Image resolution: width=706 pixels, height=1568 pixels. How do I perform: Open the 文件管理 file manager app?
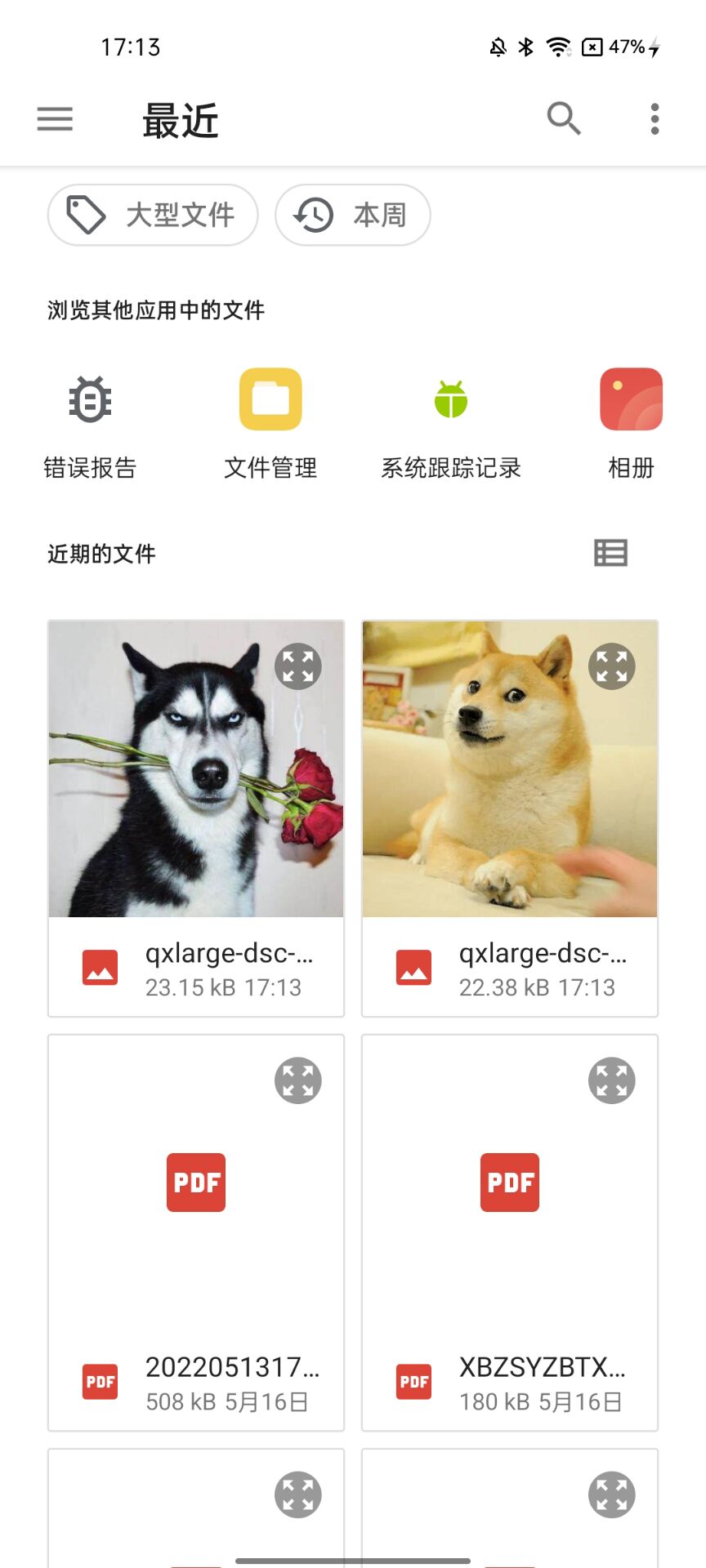271,421
